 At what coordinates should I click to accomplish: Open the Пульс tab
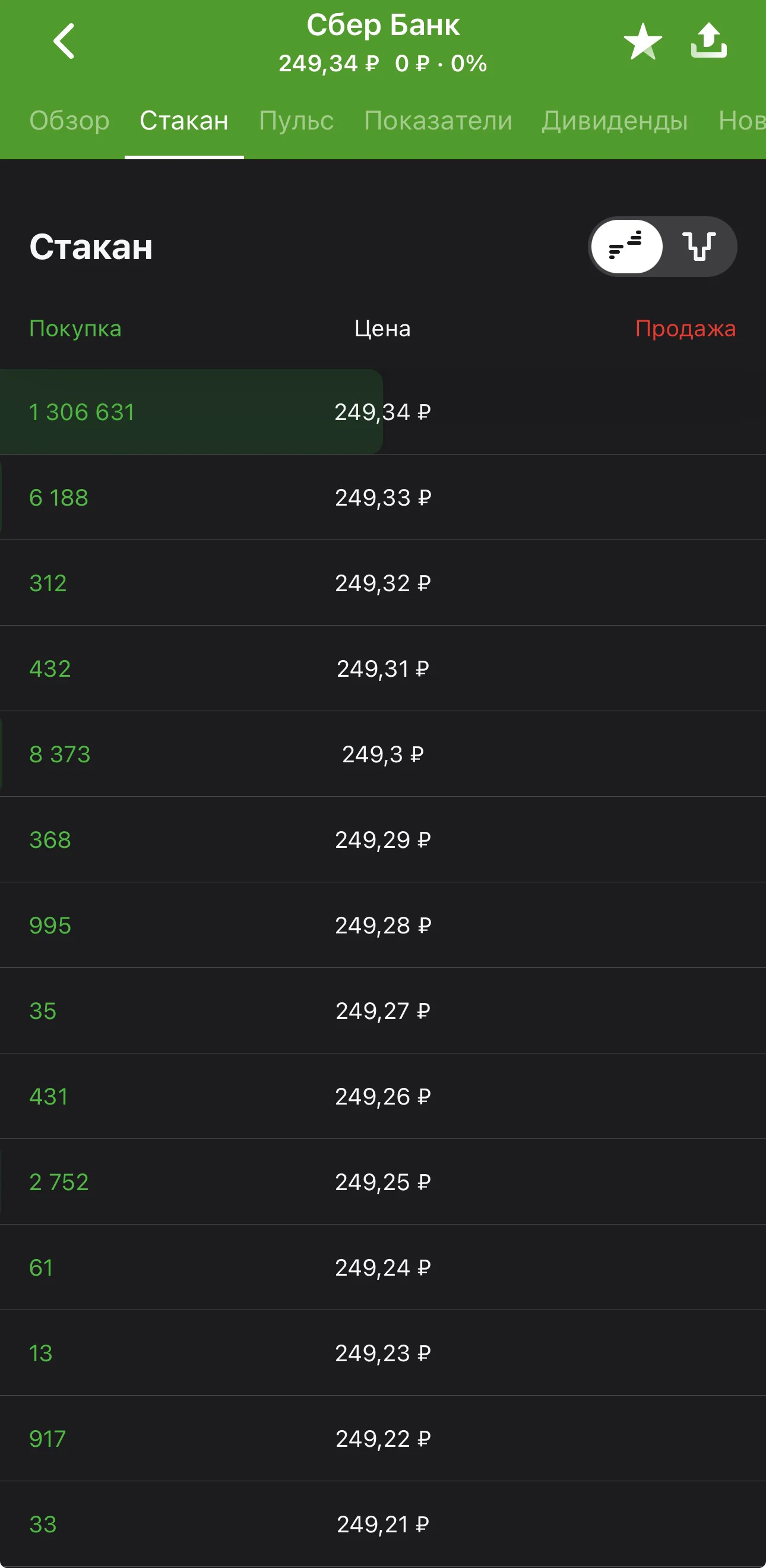[x=296, y=121]
